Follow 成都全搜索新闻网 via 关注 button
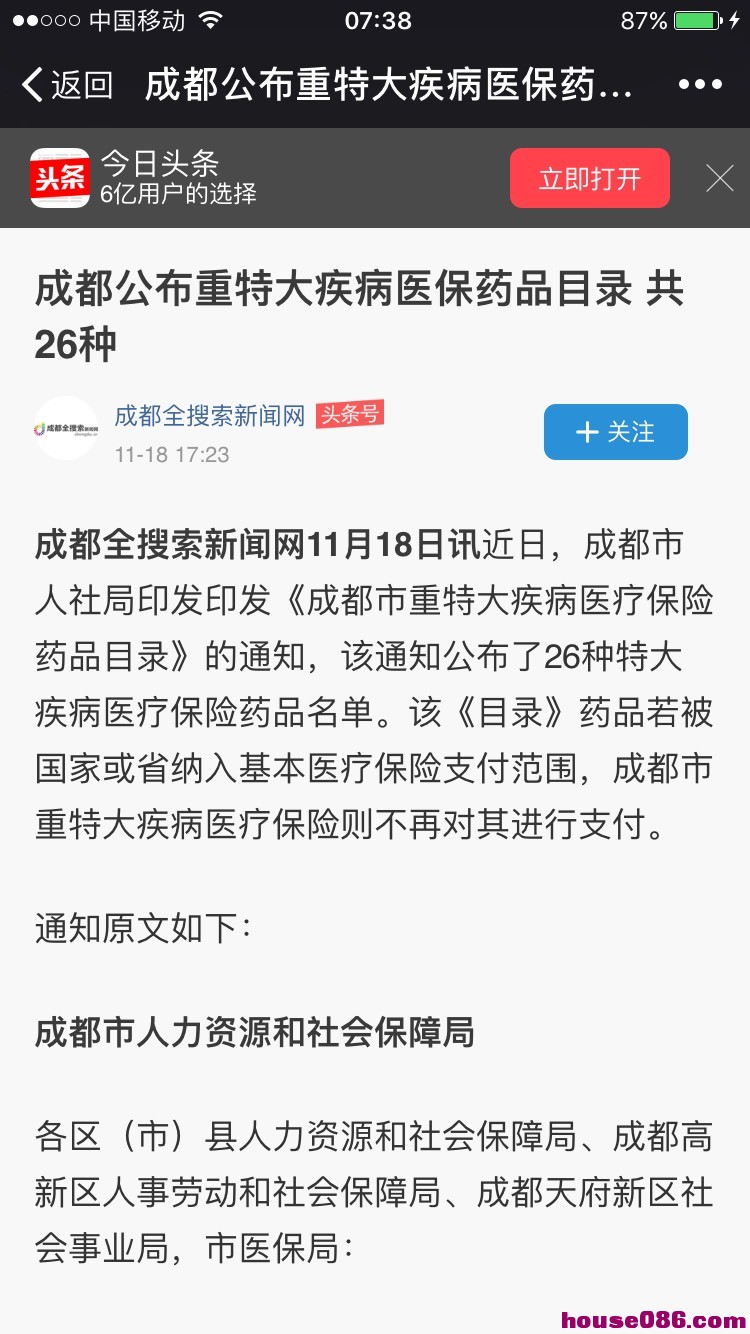Image resolution: width=750 pixels, height=1334 pixels. (615, 432)
